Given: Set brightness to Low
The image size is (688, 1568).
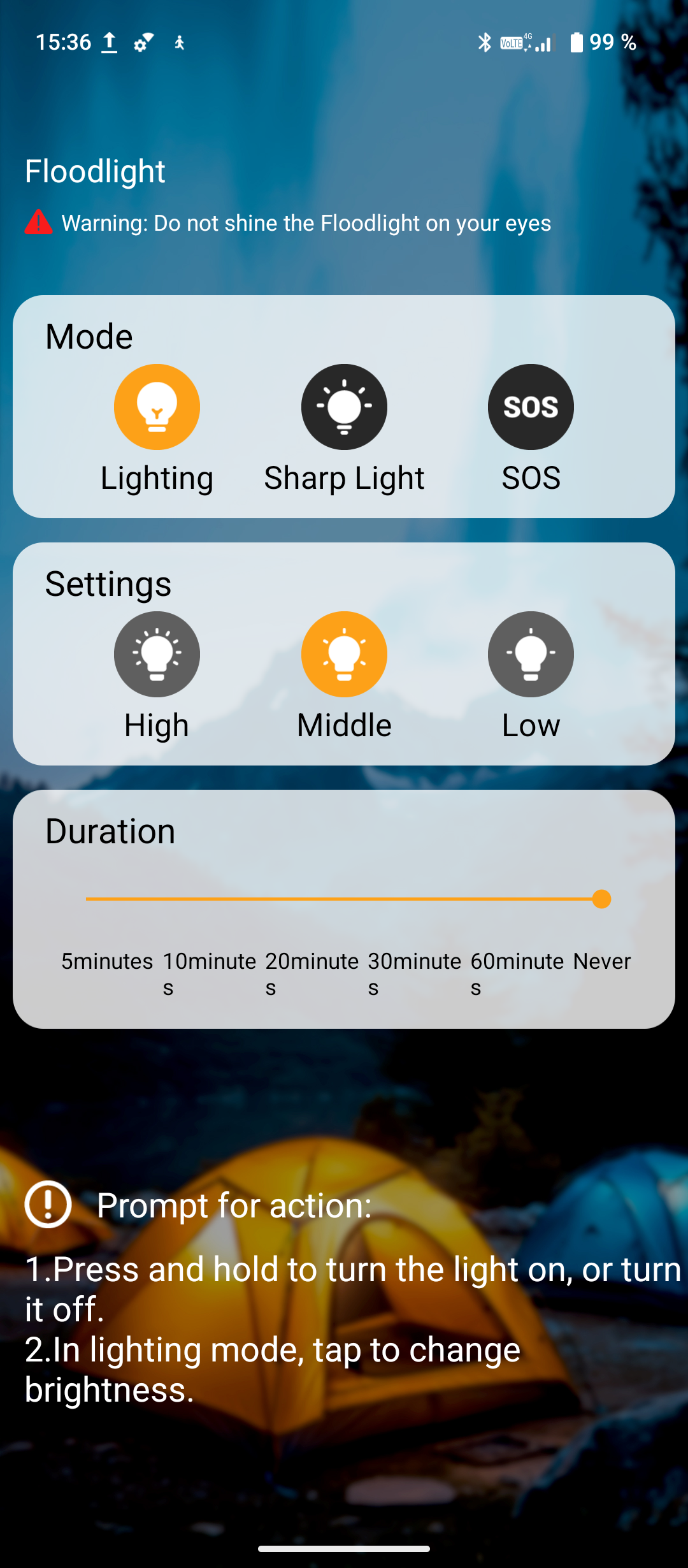Looking at the screenshot, I should (531, 654).
